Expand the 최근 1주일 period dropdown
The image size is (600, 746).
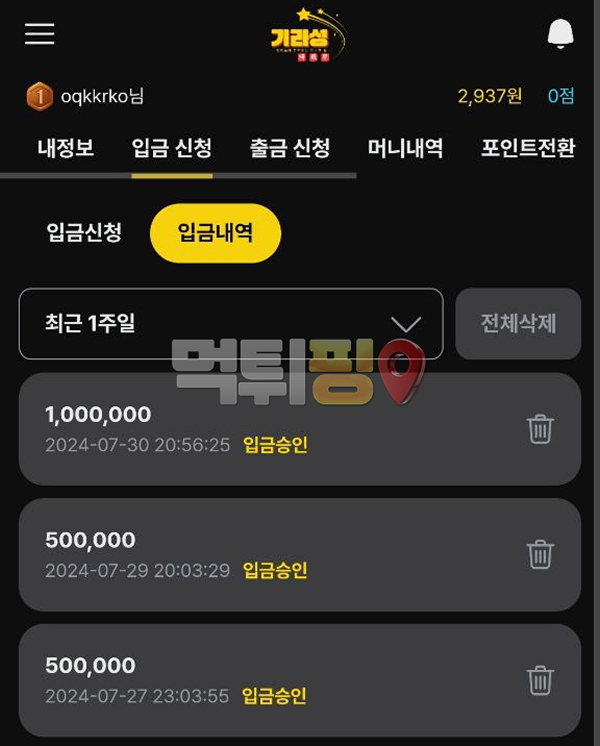[x=230, y=324]
